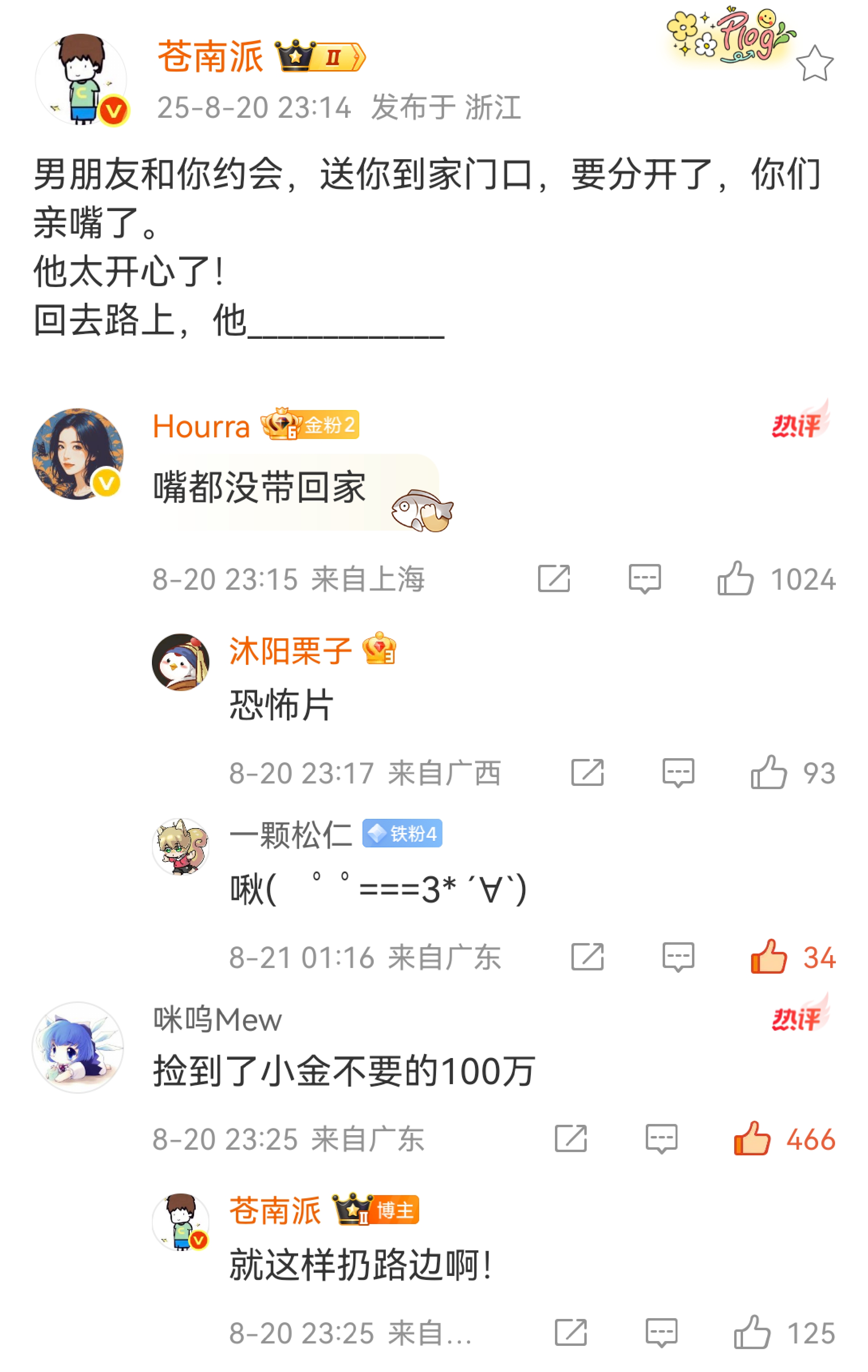
Task: Like Hourra's comment
Action: 735,578
